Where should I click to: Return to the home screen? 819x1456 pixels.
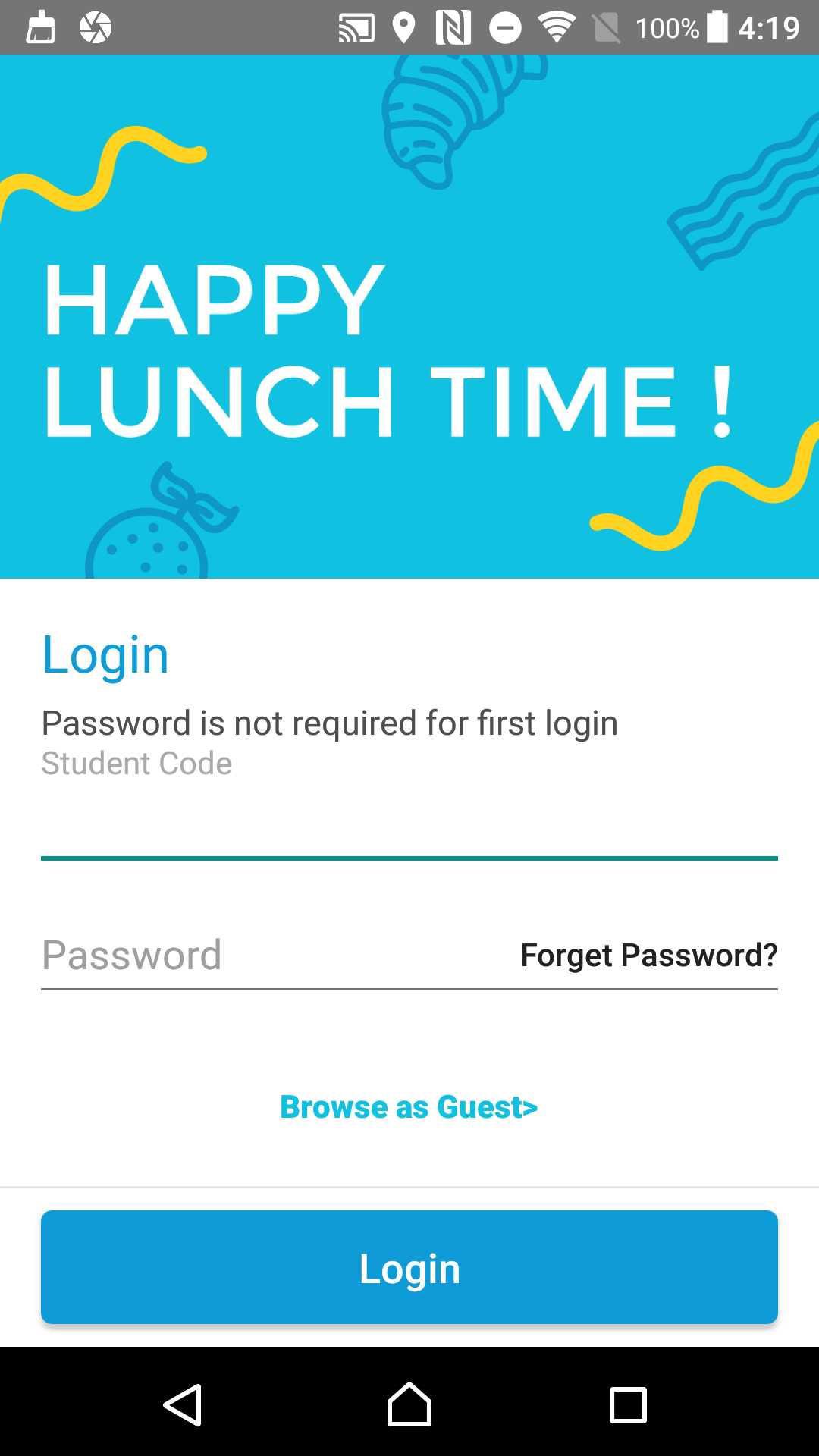point(409,1404)
